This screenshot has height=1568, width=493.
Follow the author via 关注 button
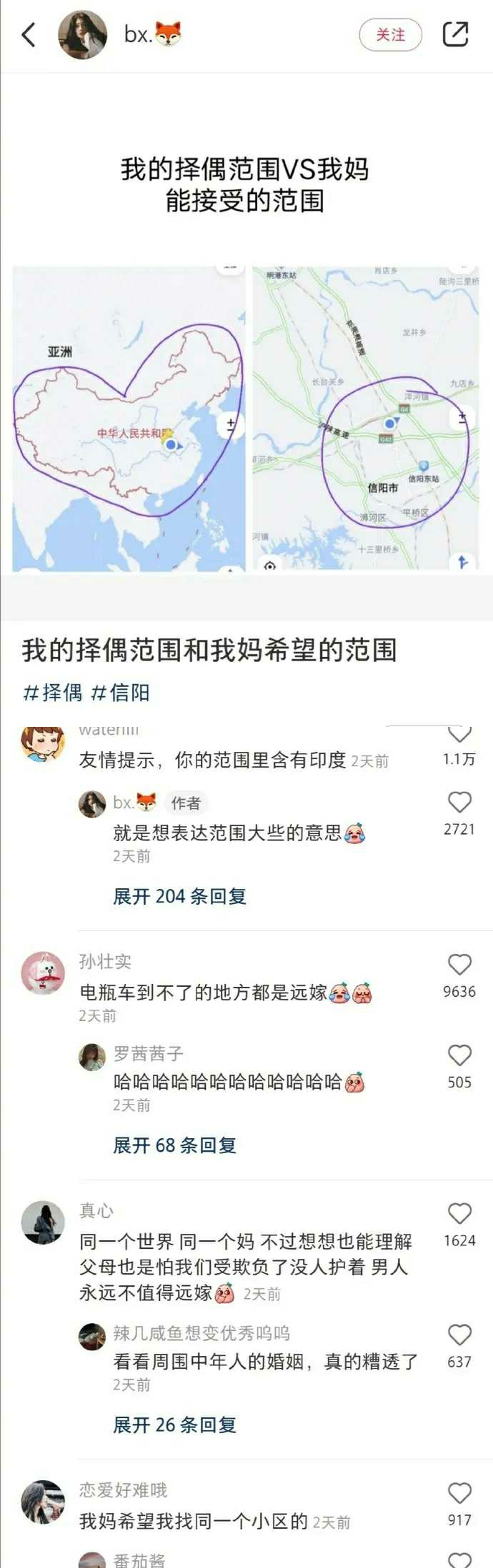(x=390, y=34)
